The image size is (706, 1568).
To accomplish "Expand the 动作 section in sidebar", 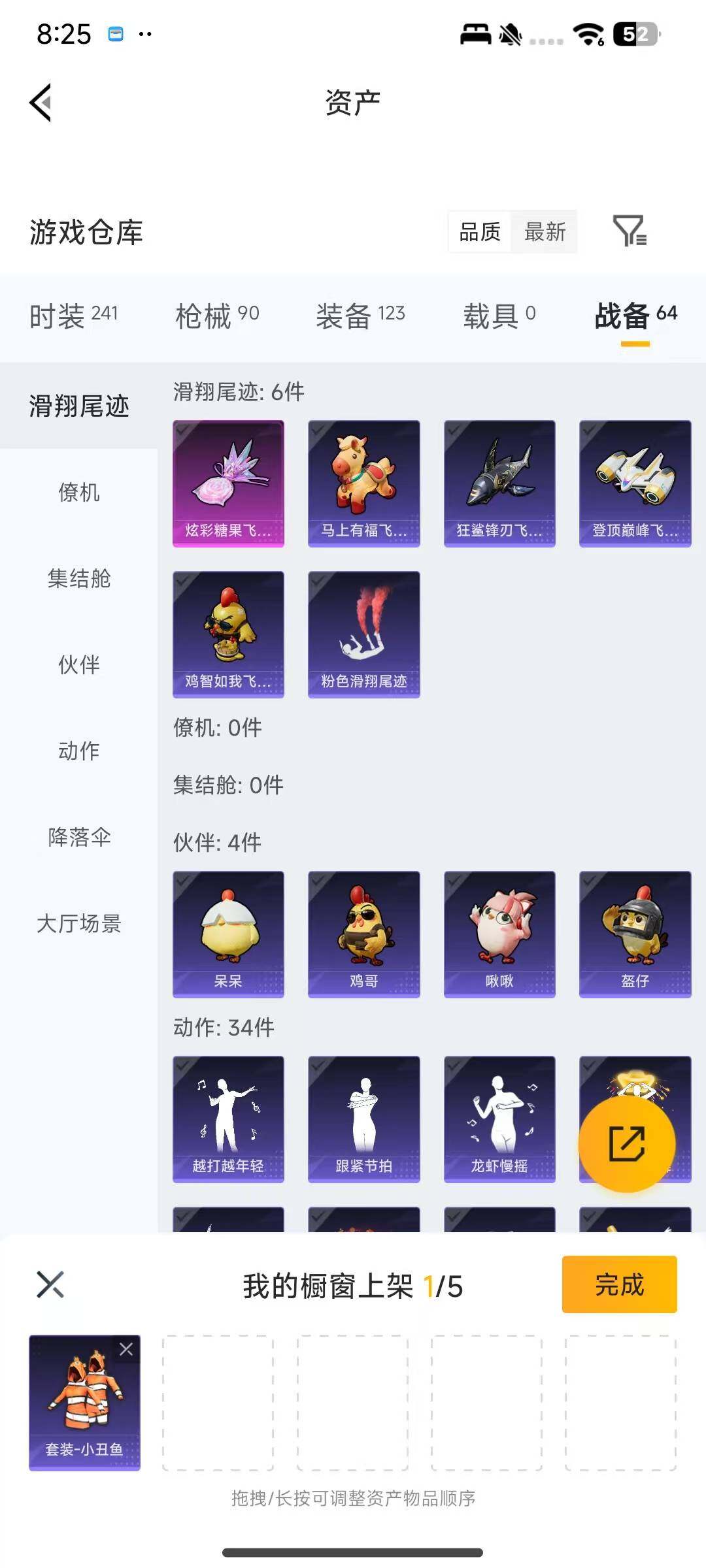I will click(78, 751).
